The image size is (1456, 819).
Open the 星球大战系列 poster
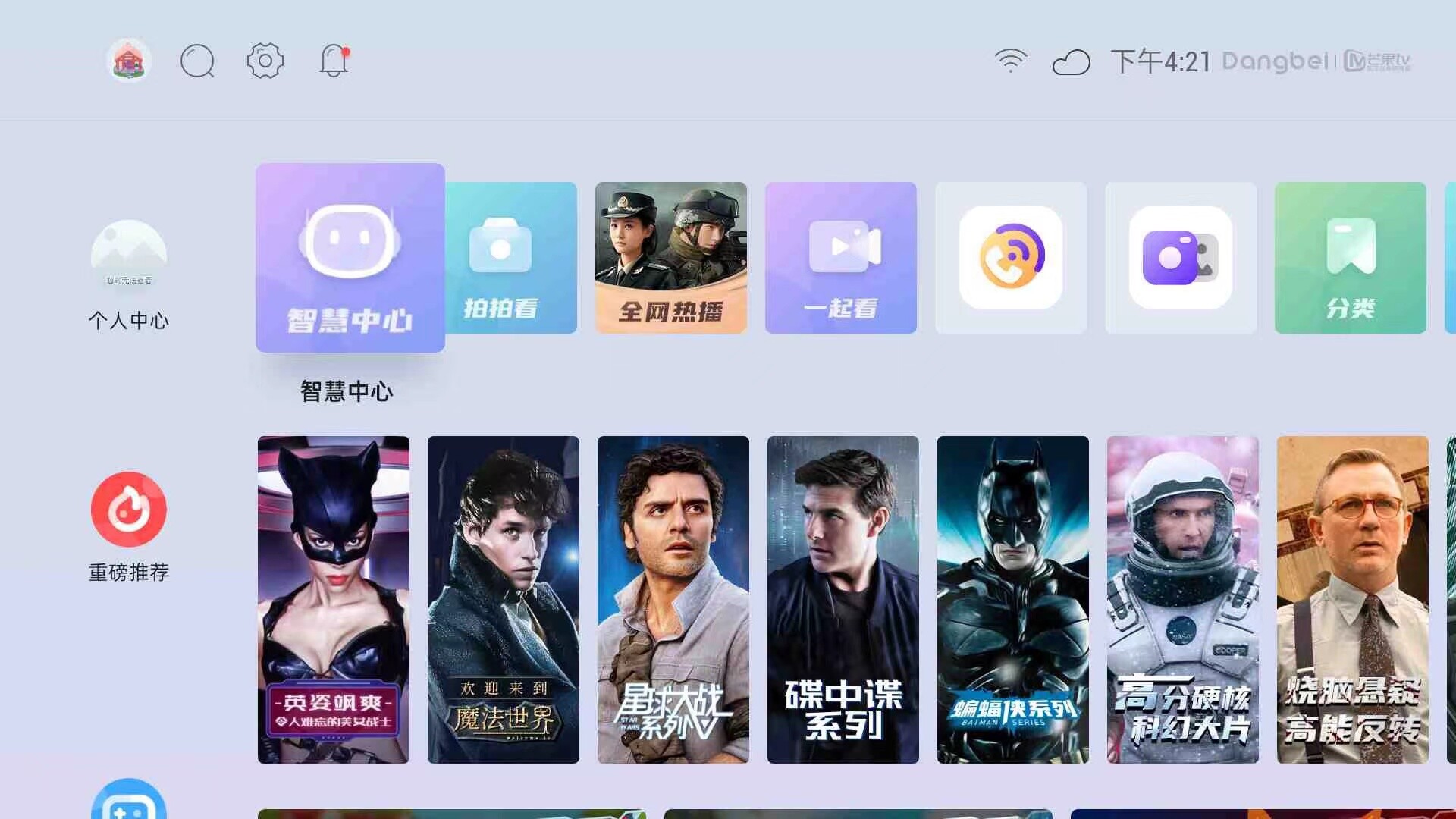[673, 599]
